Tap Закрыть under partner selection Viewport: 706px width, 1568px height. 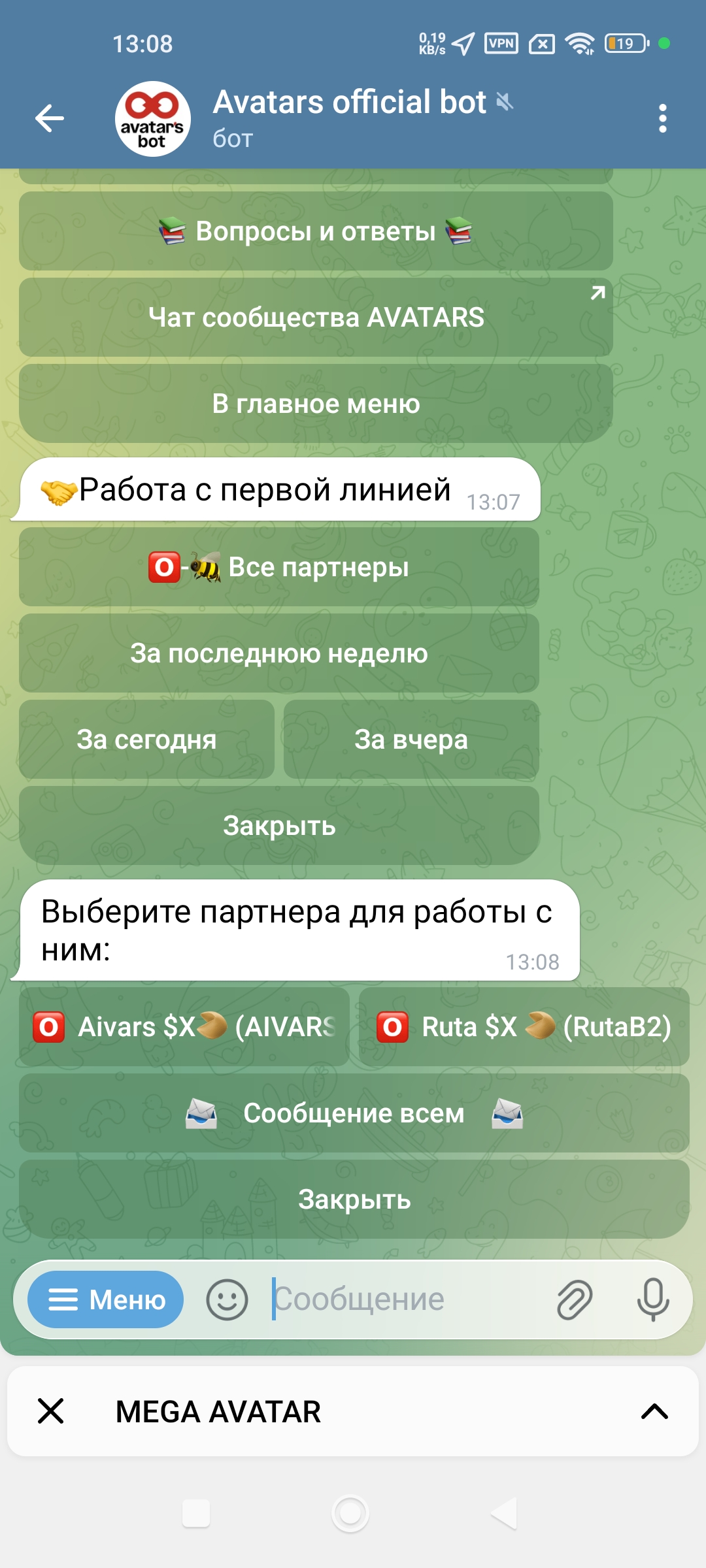click(354, 1200)
